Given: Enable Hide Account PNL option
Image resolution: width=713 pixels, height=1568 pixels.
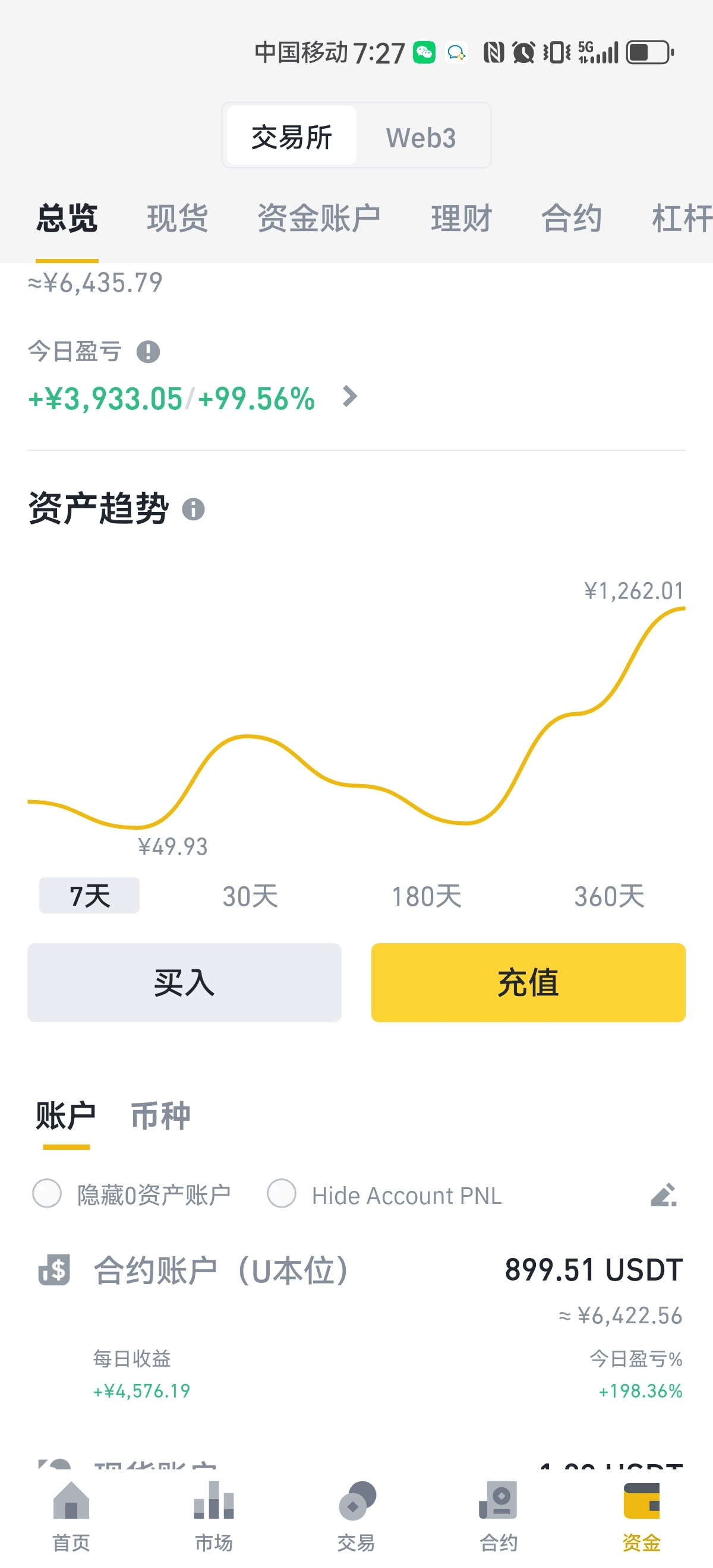Looking at the screenshot, I should (x=281, y=1193).
